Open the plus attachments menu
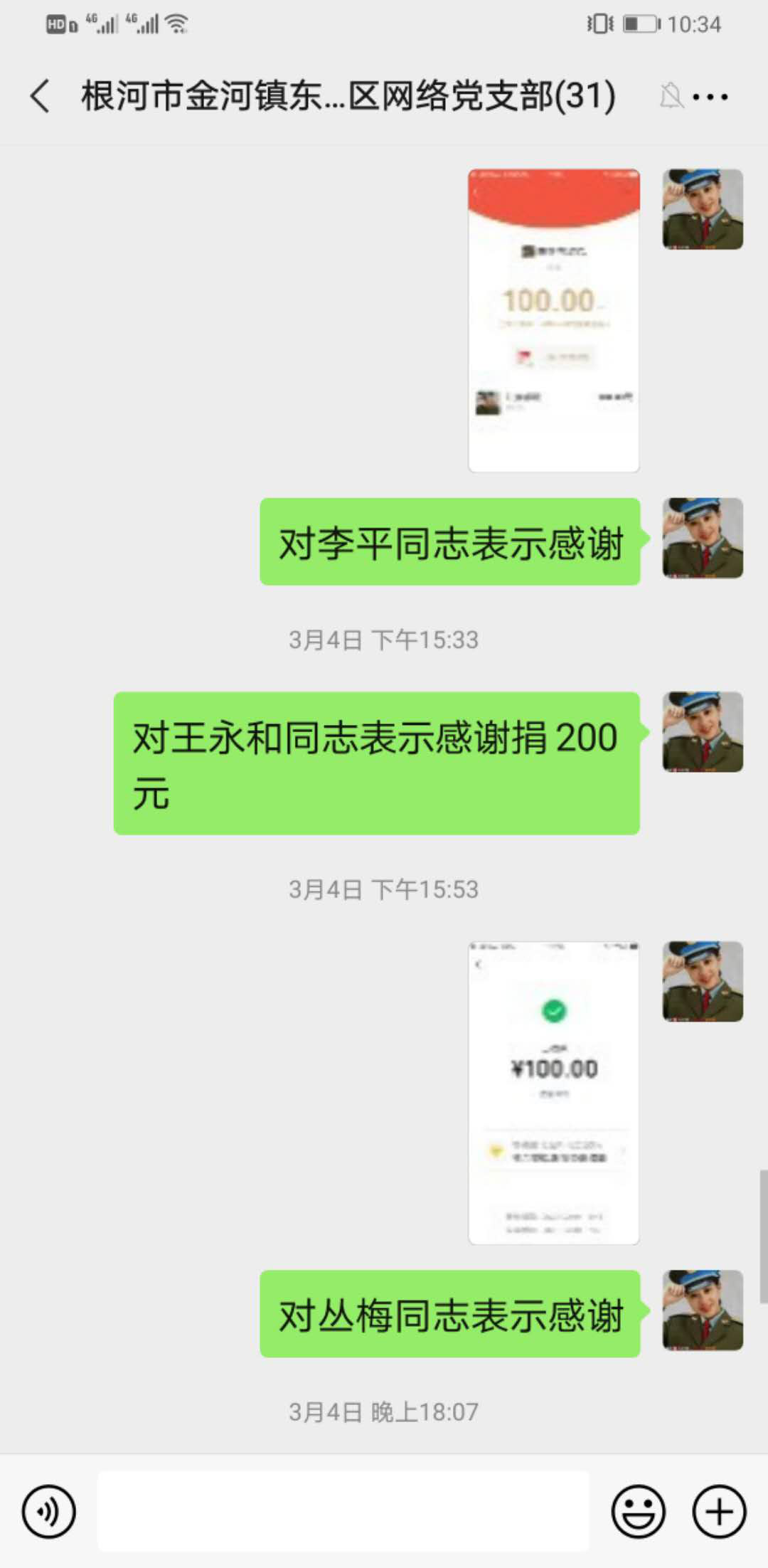This screenshot has height=1568, width=768. click(719, 1511)
